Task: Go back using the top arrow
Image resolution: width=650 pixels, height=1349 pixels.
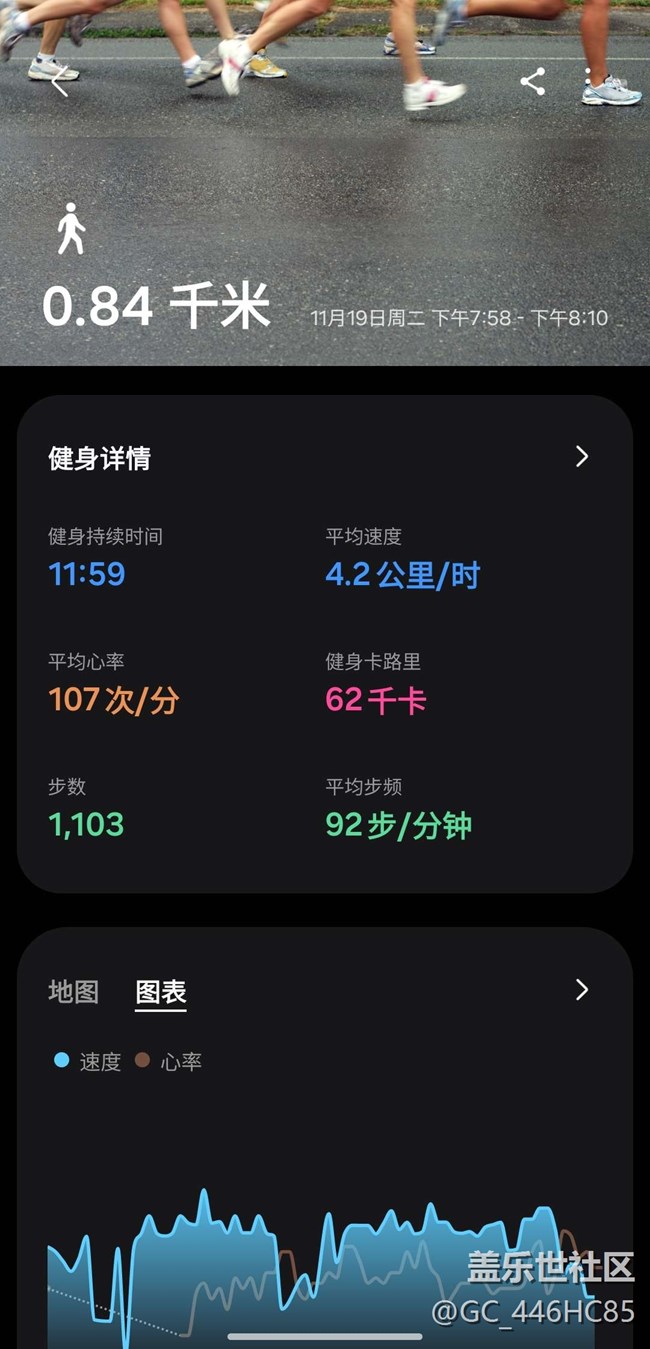Action: pyautogui.click(x=60, y=84)
